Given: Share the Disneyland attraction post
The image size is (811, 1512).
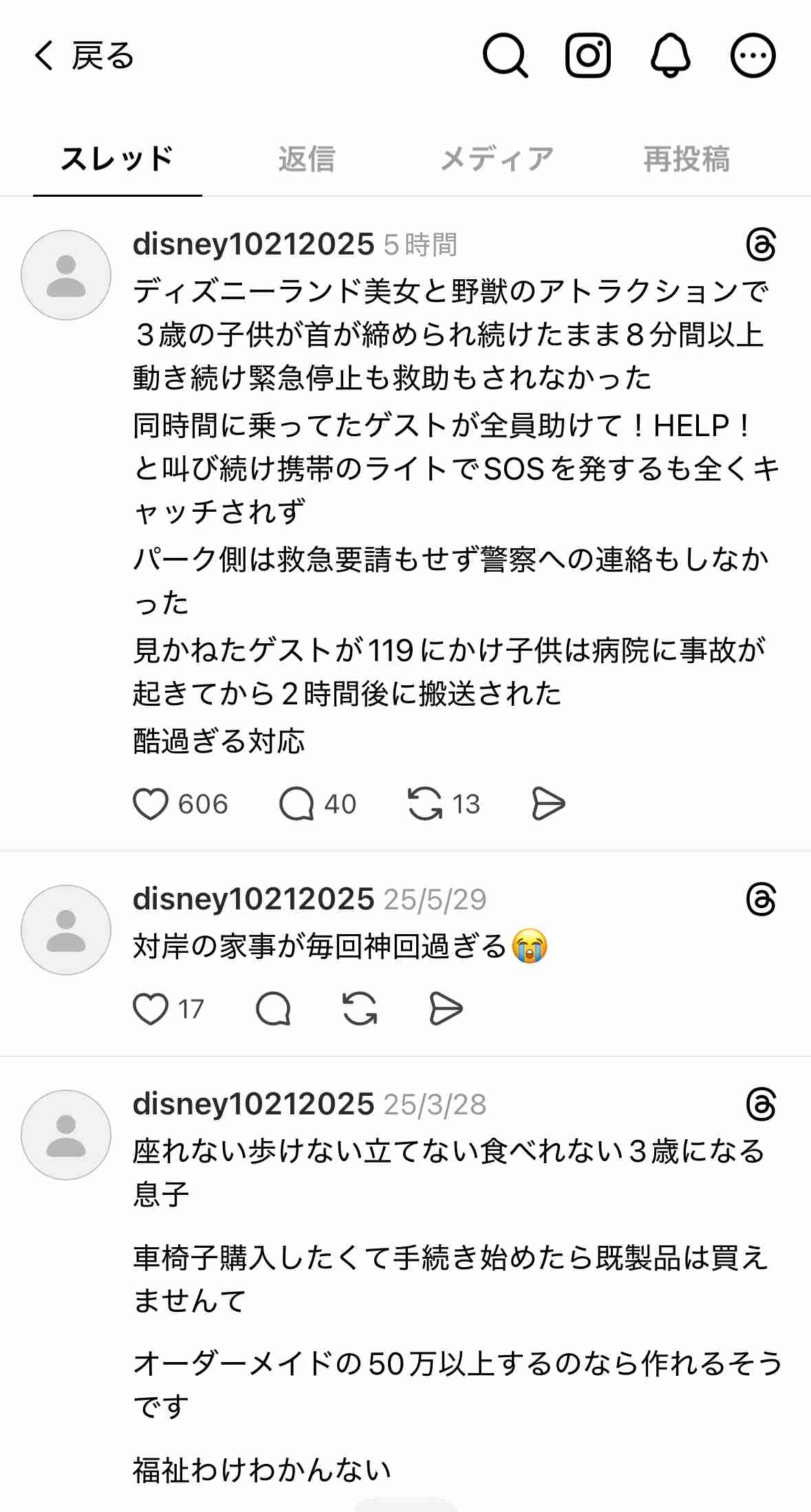Looking at the screenshot, I should (x=548, y=804).
